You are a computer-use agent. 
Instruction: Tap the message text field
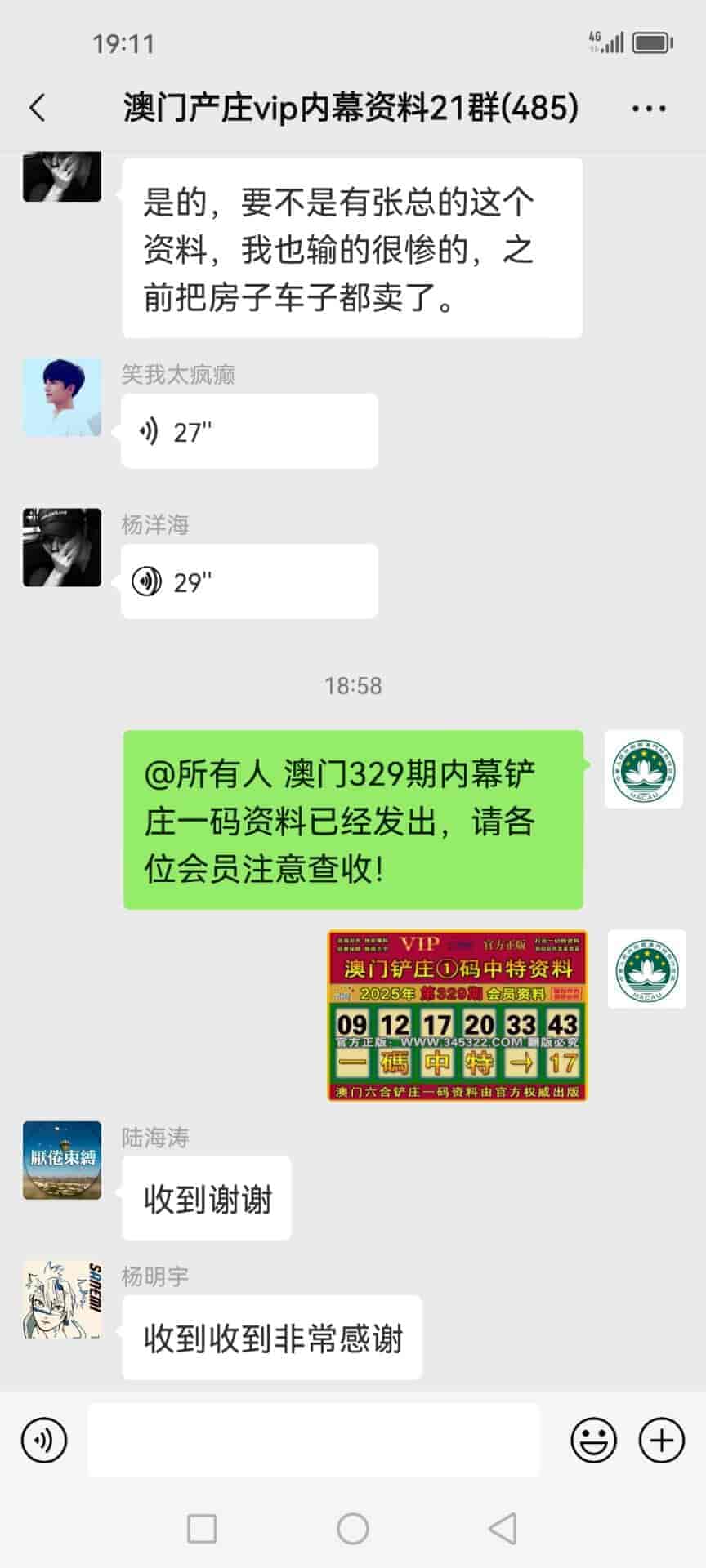pyautogui.click(x=314, y=1440)
